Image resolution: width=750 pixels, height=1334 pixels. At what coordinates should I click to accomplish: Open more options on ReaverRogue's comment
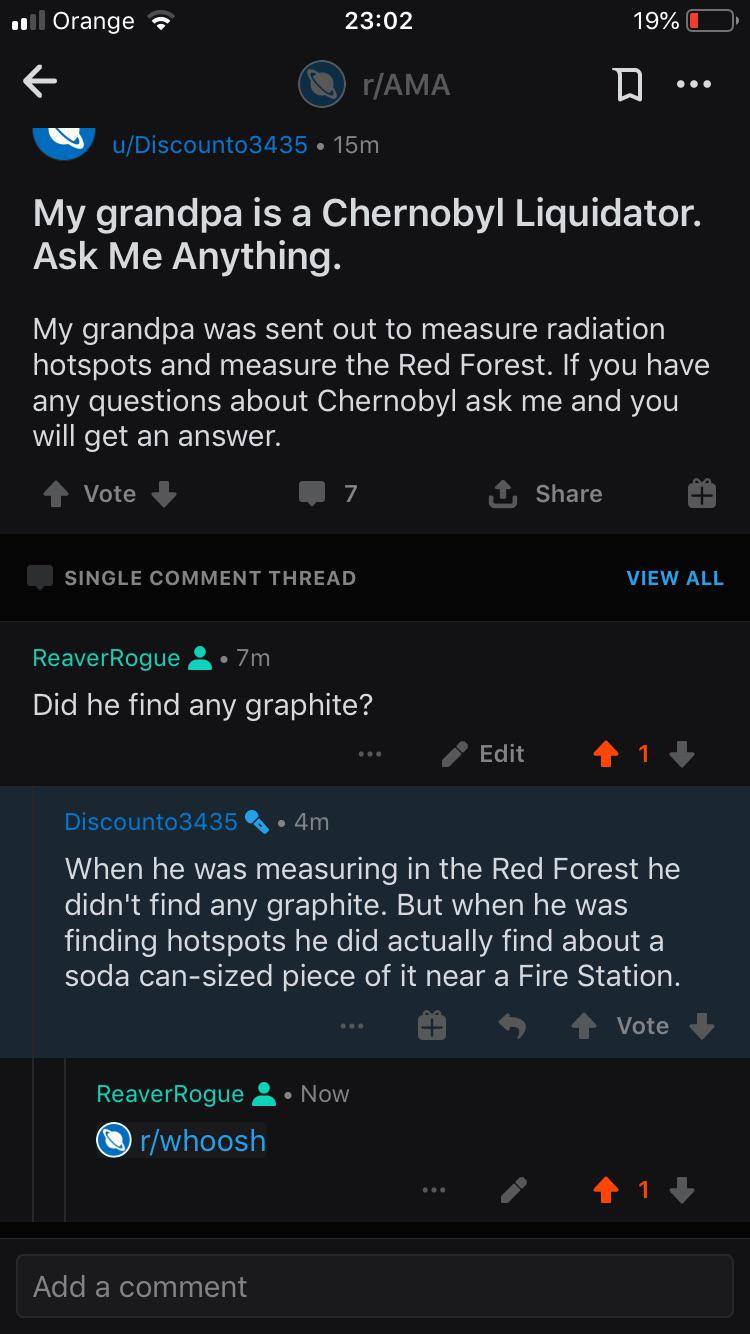click(369, 753)
